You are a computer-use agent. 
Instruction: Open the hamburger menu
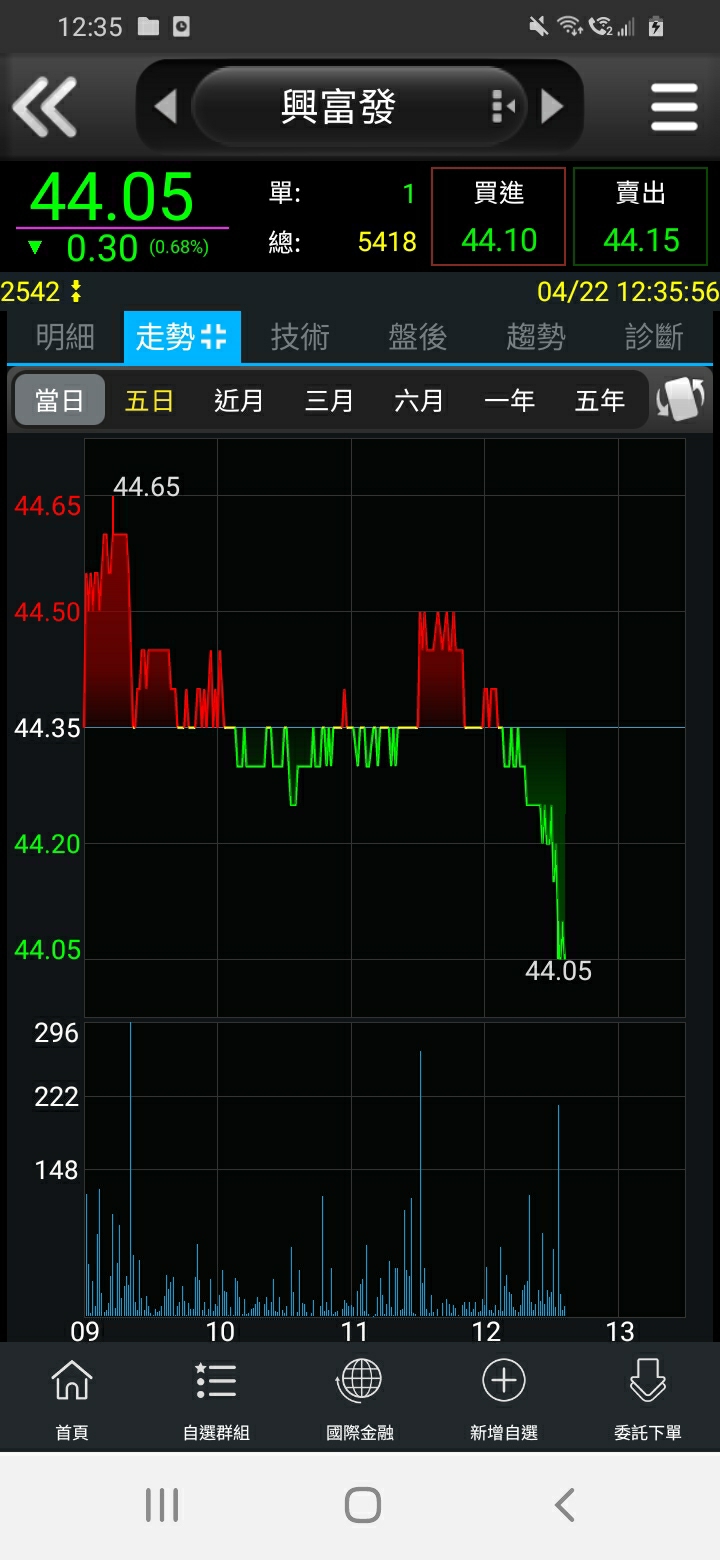[x=674, y=106]
